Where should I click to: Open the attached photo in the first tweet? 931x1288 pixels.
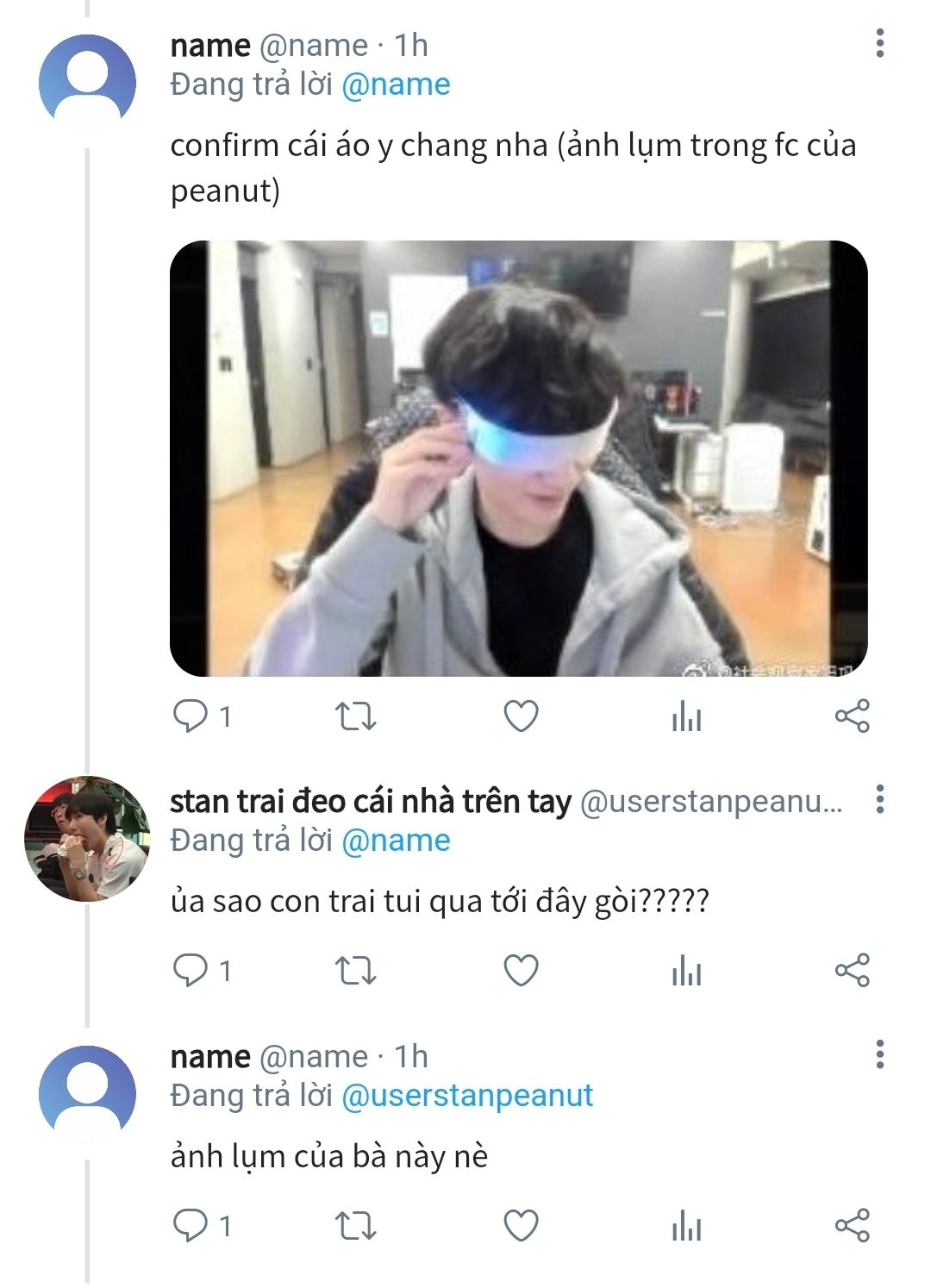coord(518,458)
